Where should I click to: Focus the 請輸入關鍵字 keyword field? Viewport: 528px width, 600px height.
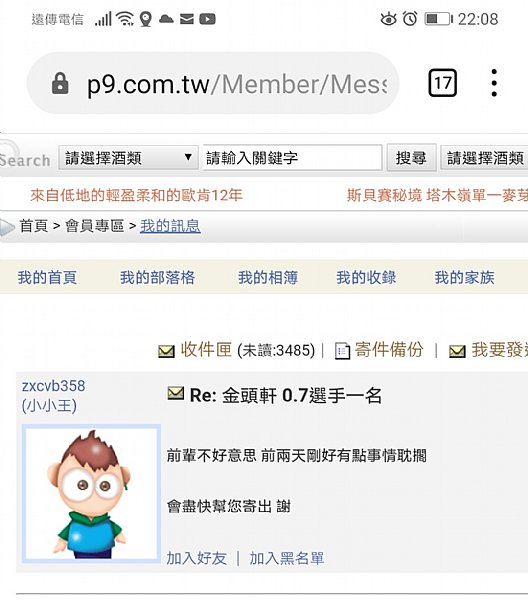tap(292, 158)
